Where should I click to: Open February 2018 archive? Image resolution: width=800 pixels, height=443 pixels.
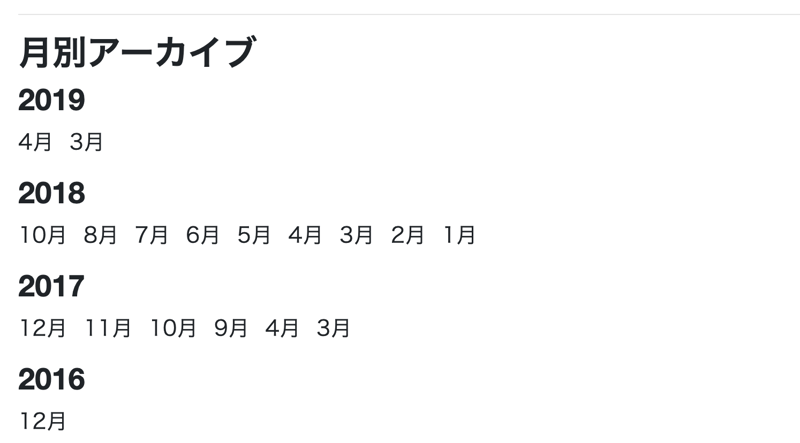click(x=408, y=235)
